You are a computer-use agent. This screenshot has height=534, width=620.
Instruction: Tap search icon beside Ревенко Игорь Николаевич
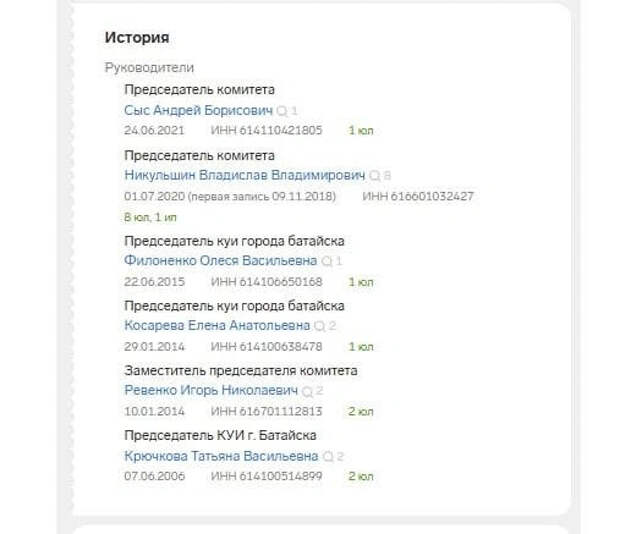[307, 391]
